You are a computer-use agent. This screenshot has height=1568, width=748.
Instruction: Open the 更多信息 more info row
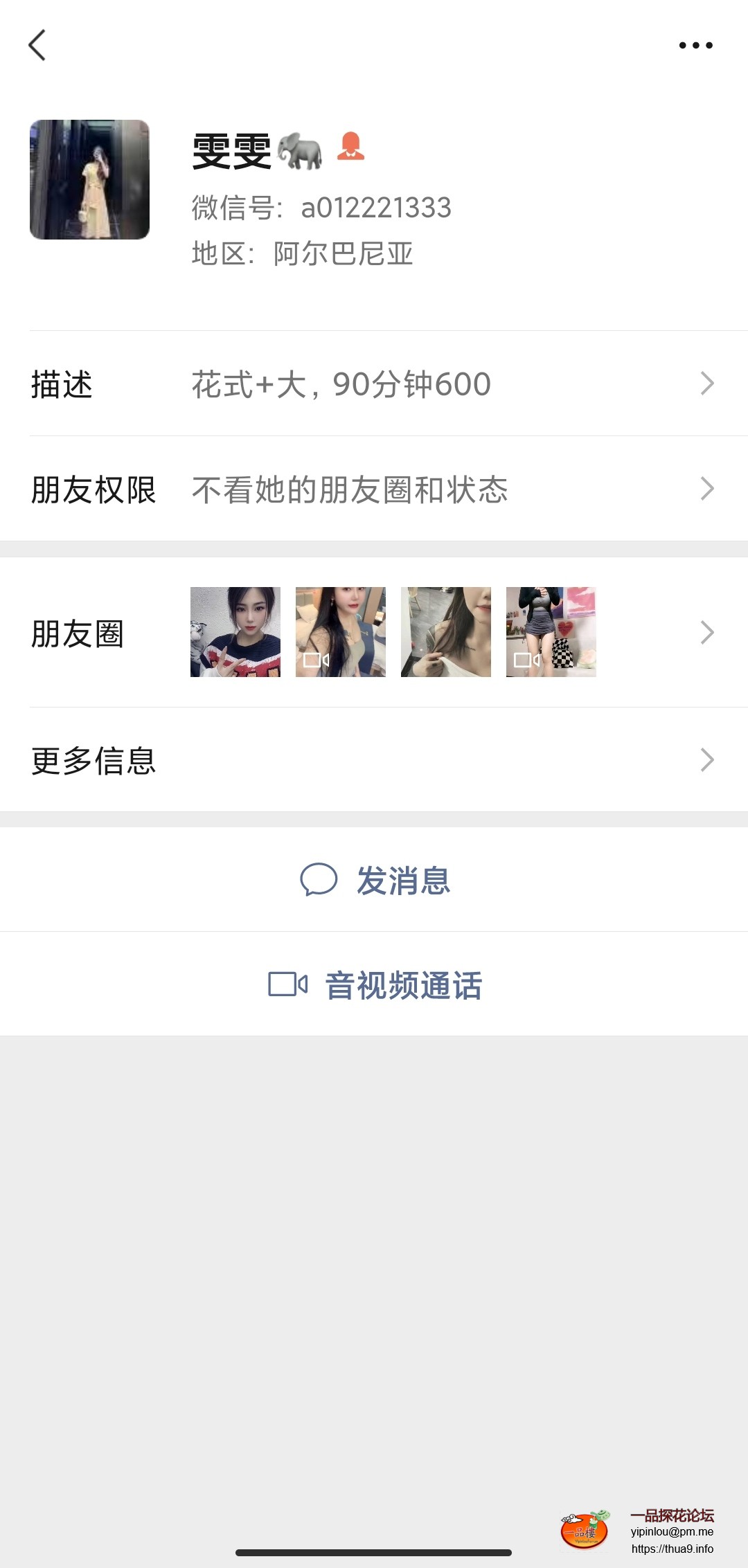click(x=374, y=759)
